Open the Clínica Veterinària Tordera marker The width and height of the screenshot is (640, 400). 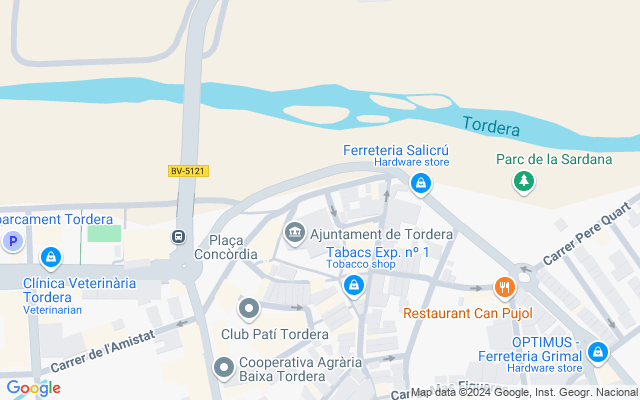click(51, 258)
